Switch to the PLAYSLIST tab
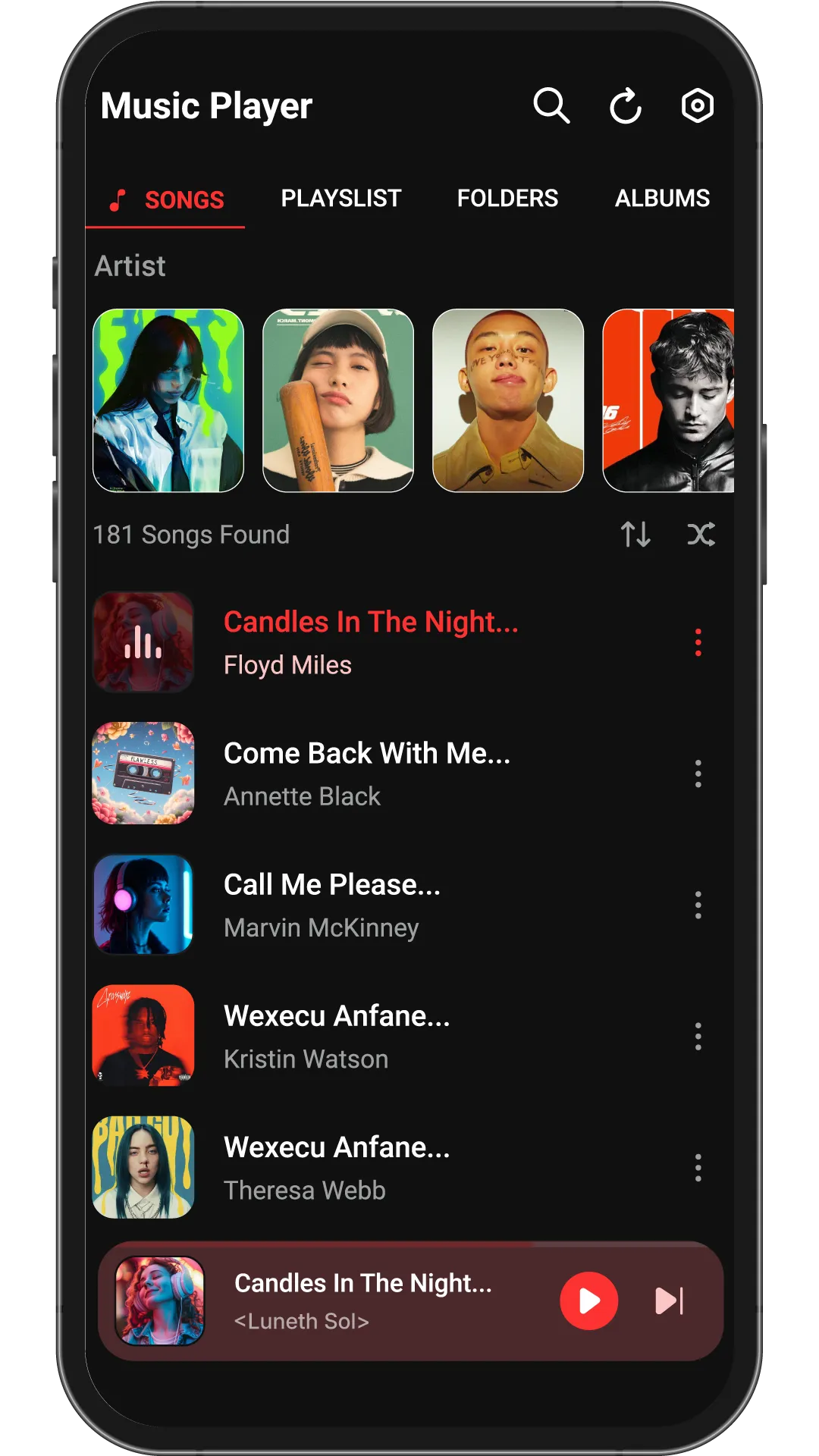Screen dimensions: 819x1456 pyautogui.click(x=340, y=199)
